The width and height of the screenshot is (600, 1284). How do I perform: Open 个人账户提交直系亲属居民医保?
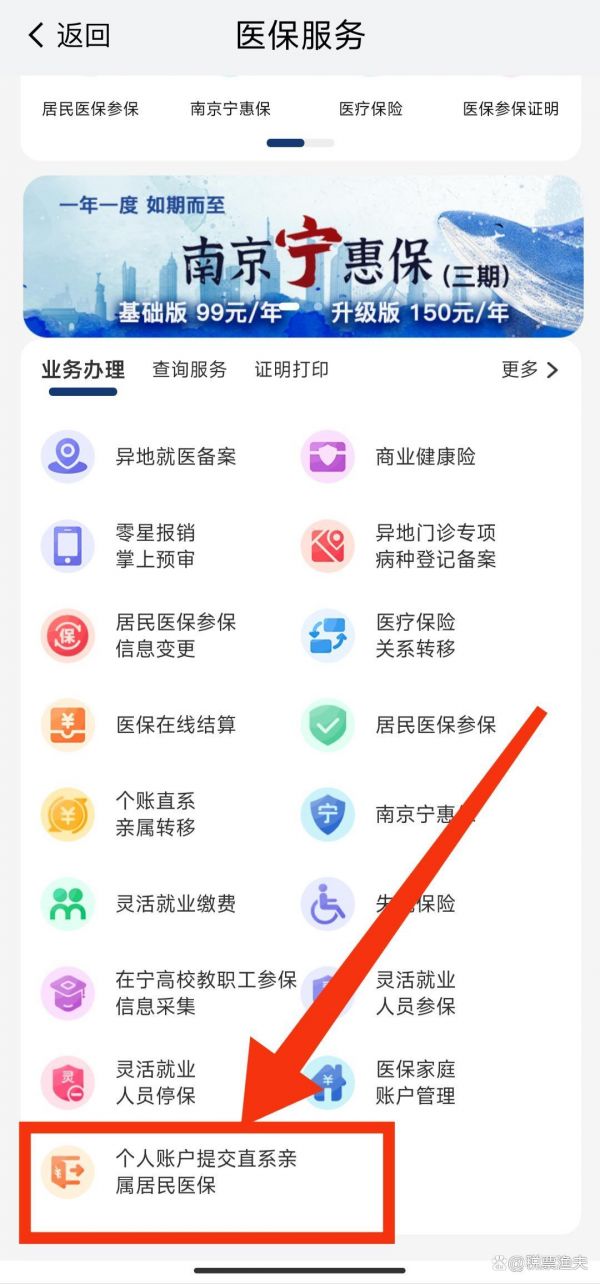169,1172
